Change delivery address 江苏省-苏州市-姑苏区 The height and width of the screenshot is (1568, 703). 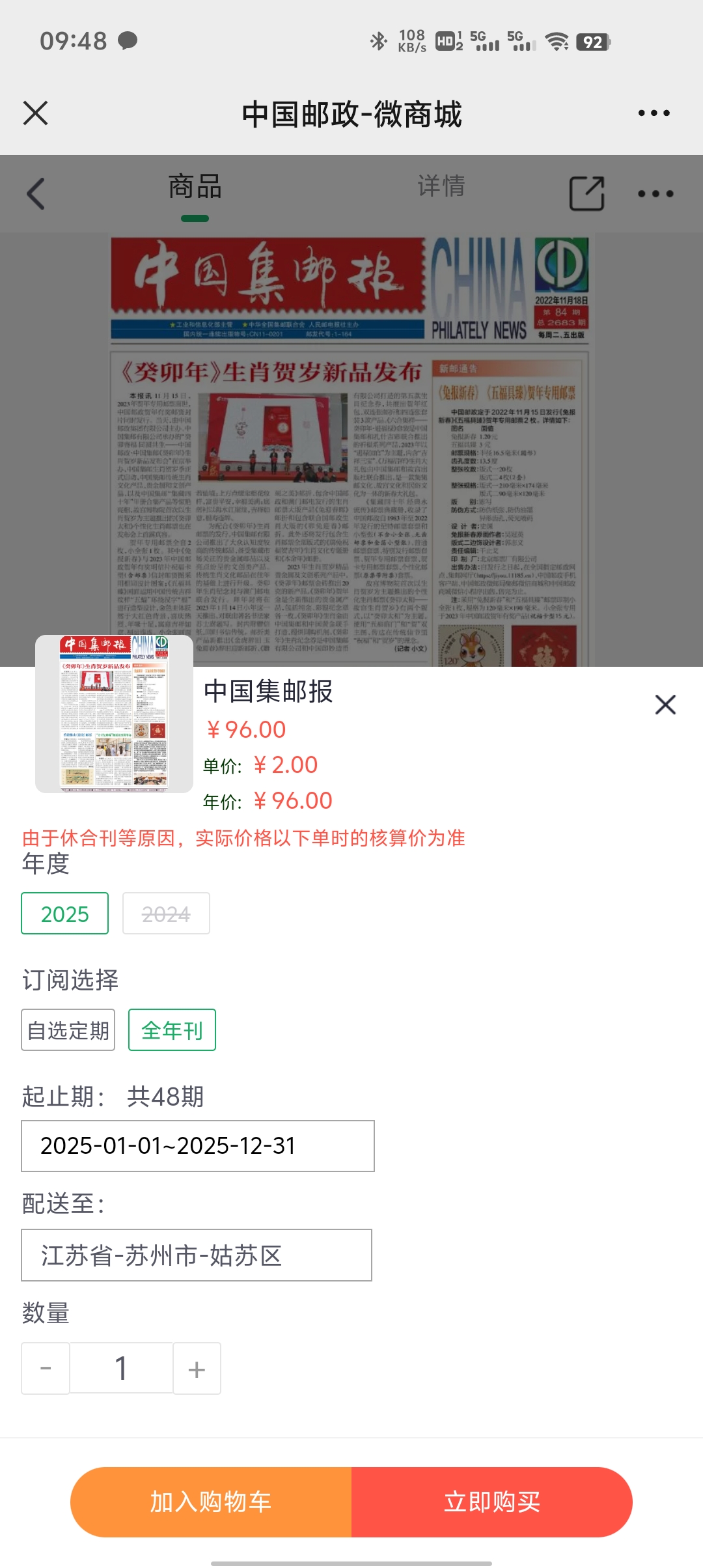[197, 1255]
